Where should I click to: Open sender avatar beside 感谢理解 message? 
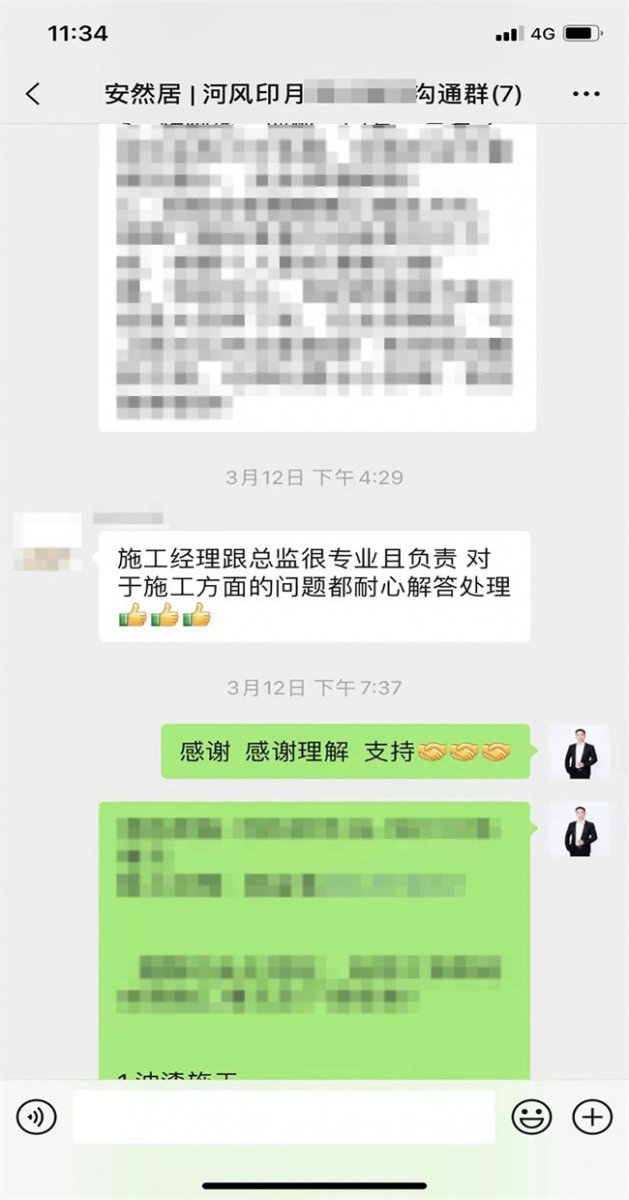[x=579, y=753]
